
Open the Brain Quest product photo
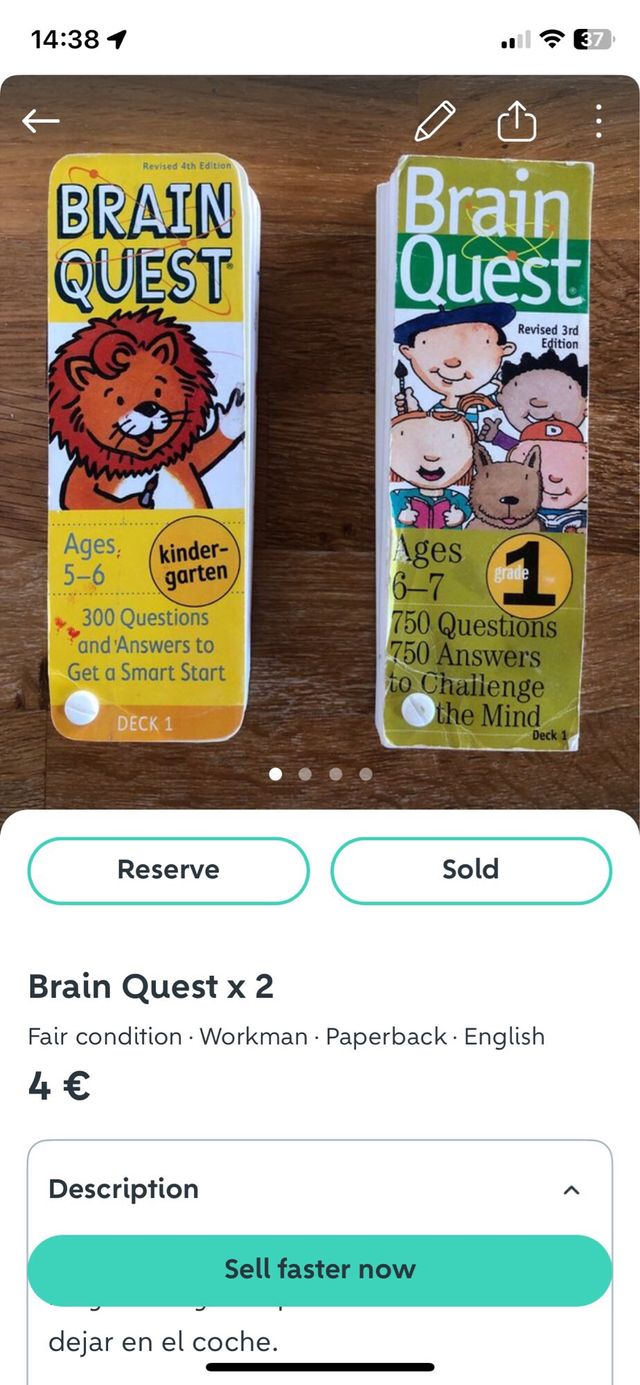(x=320, y=450)
